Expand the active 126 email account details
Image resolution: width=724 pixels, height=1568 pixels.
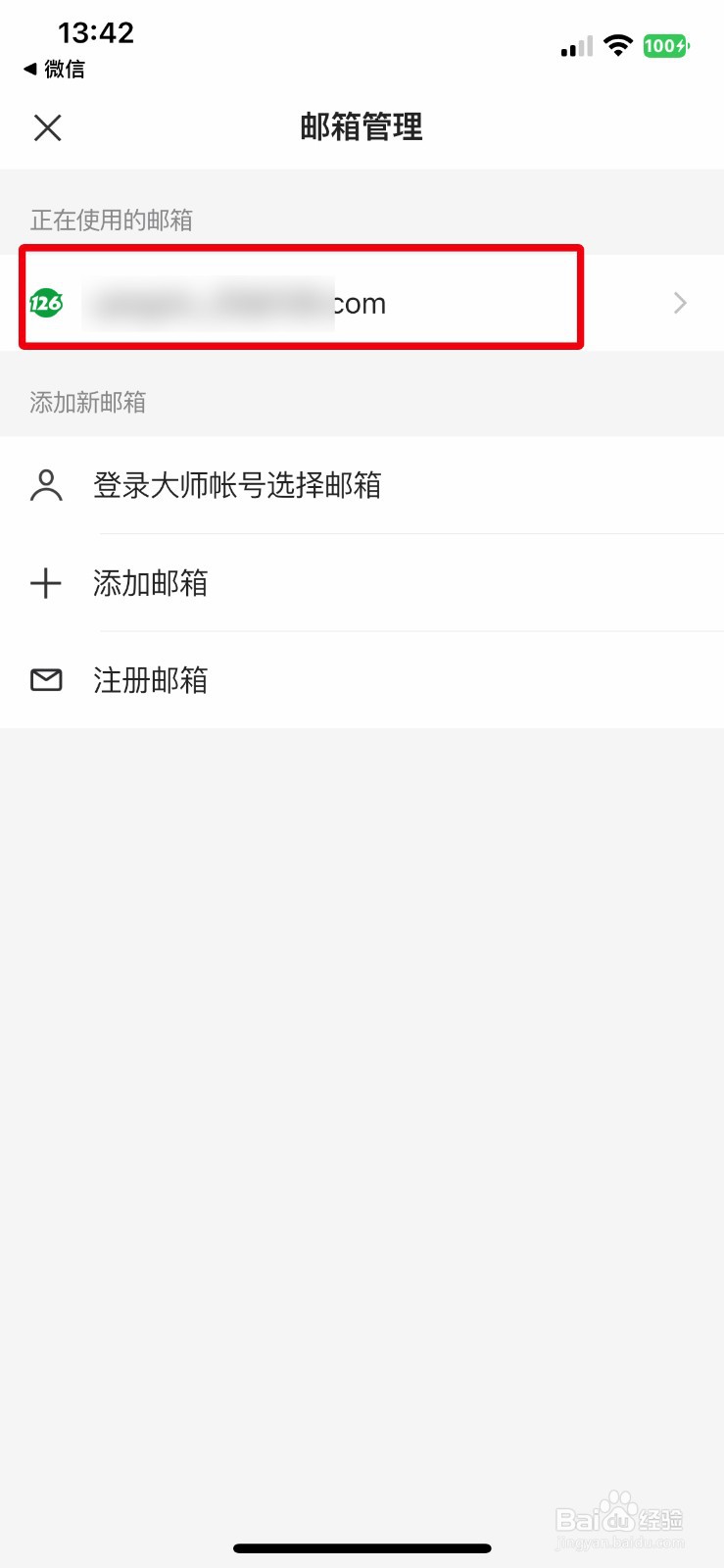pos(294,303)
